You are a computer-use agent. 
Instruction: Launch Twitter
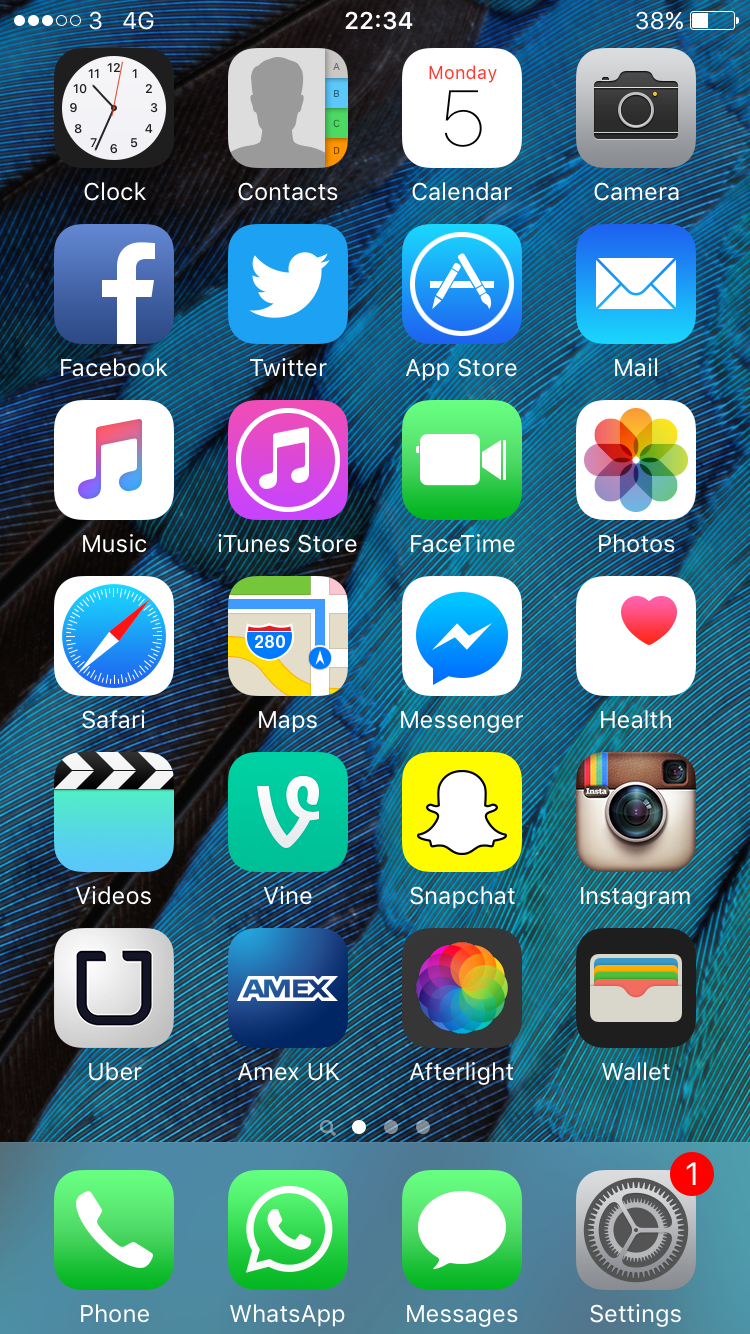click(288, 284)
